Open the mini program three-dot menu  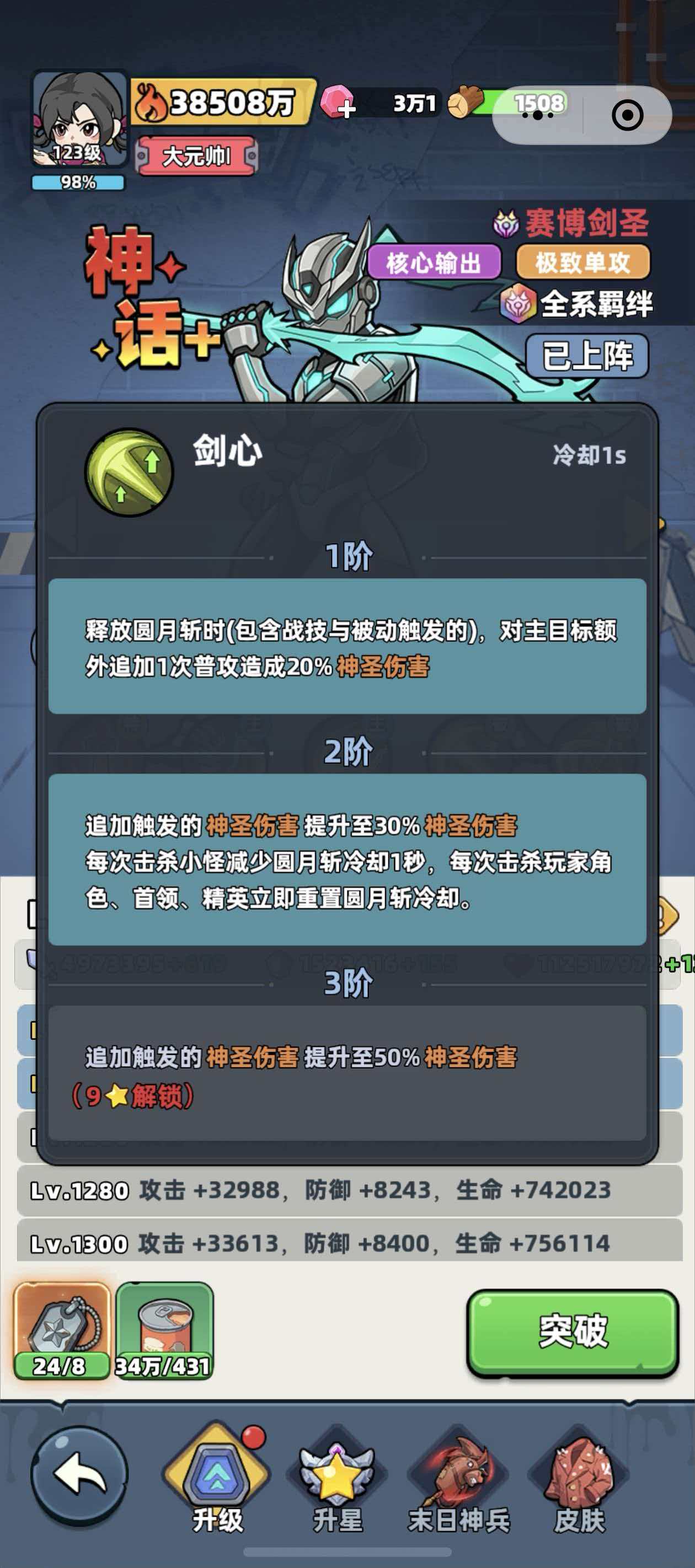(538, 115)
